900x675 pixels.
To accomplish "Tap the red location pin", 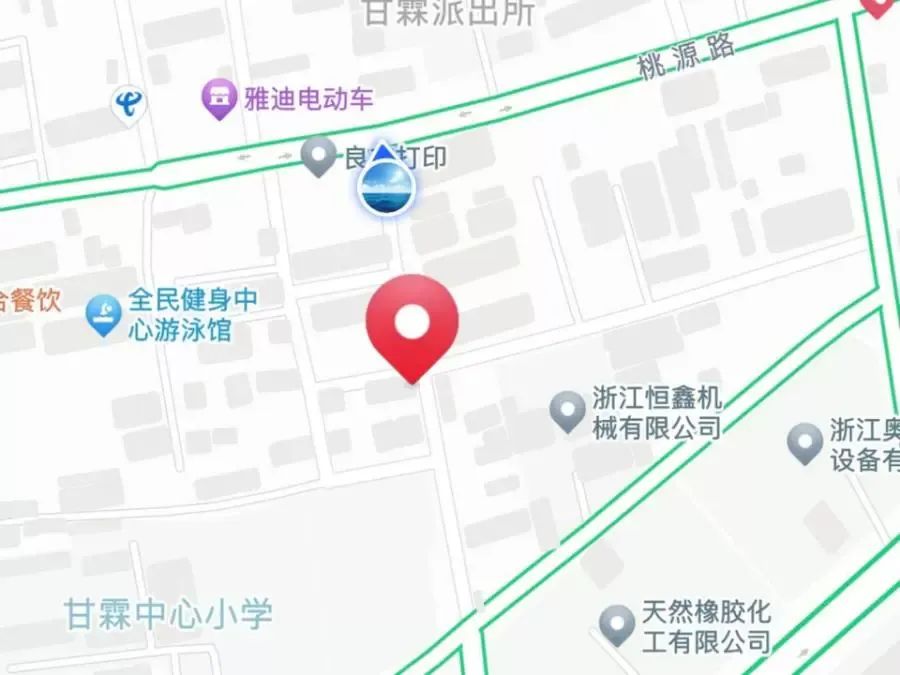I will click(413, 324).
